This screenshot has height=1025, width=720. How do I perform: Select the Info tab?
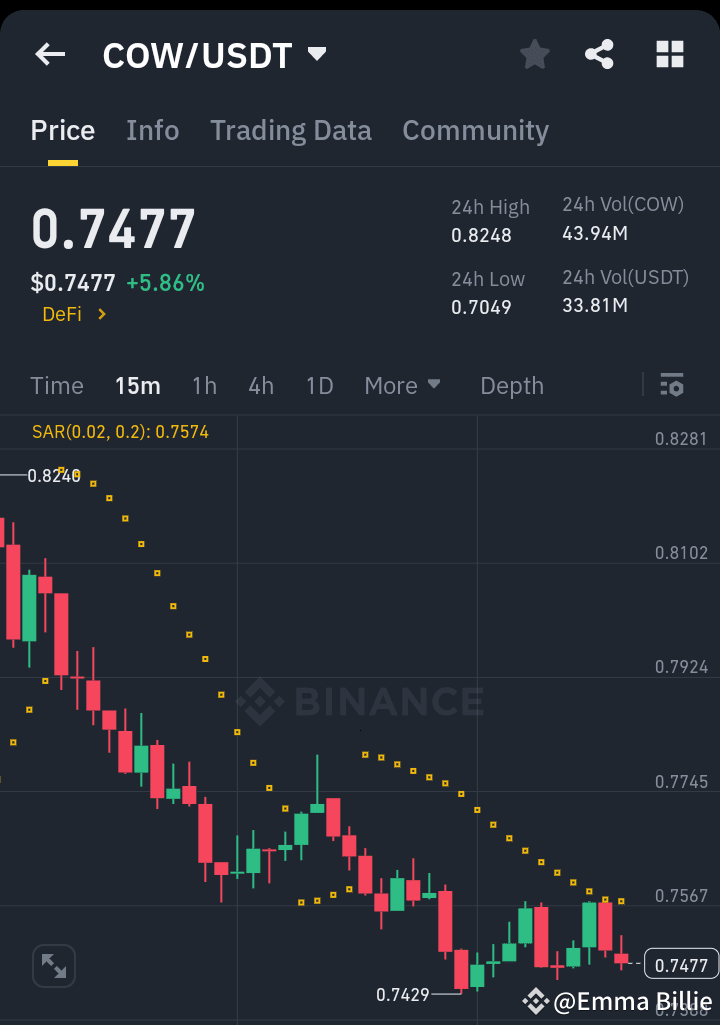[152, 130]
